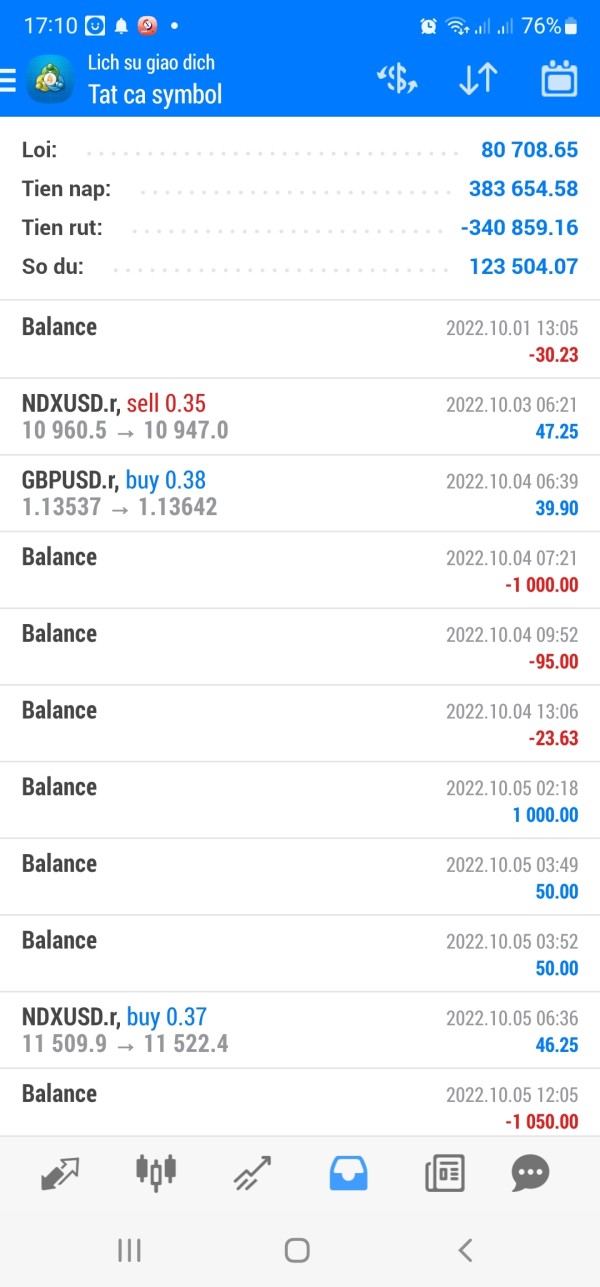Expand the Balance entry of -95.00

(300, 647)
